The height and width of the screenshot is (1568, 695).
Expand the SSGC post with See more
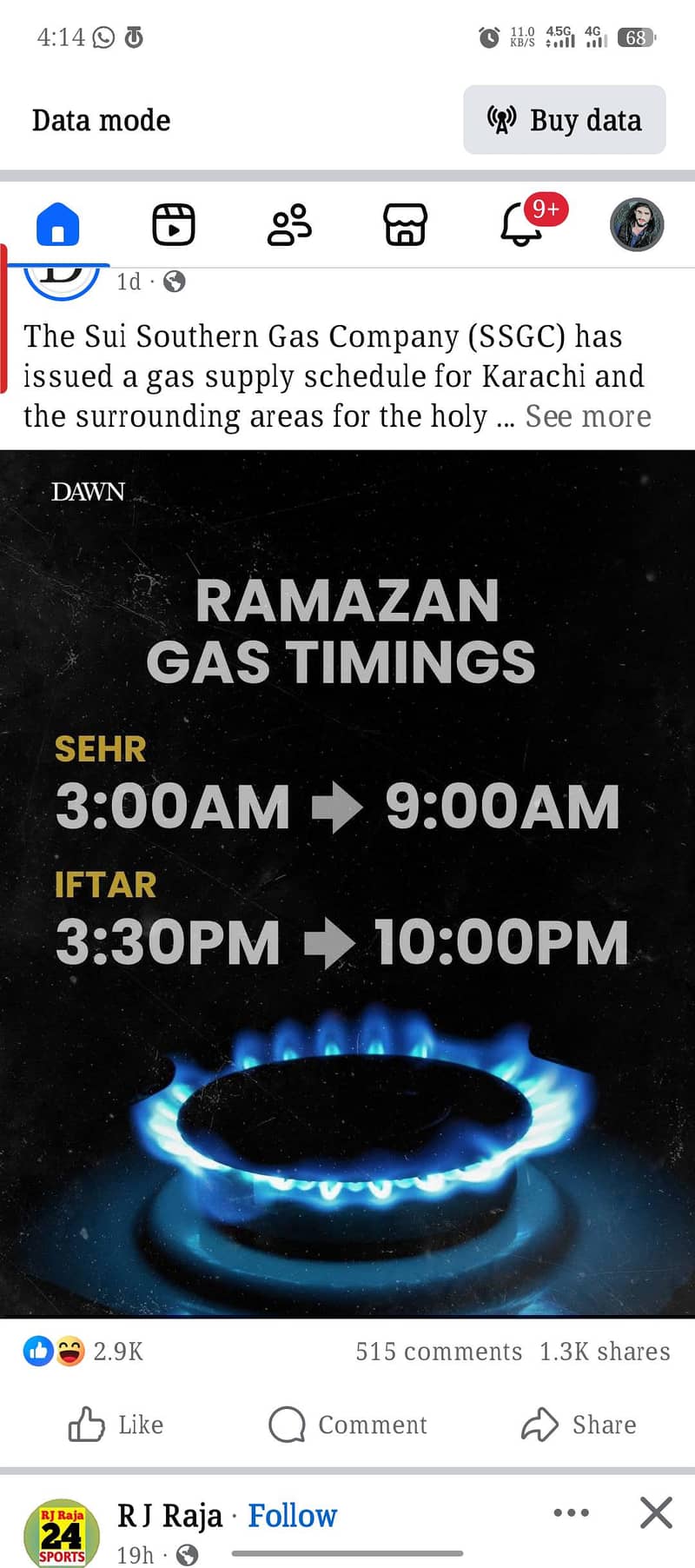click(x=588, y=416)
